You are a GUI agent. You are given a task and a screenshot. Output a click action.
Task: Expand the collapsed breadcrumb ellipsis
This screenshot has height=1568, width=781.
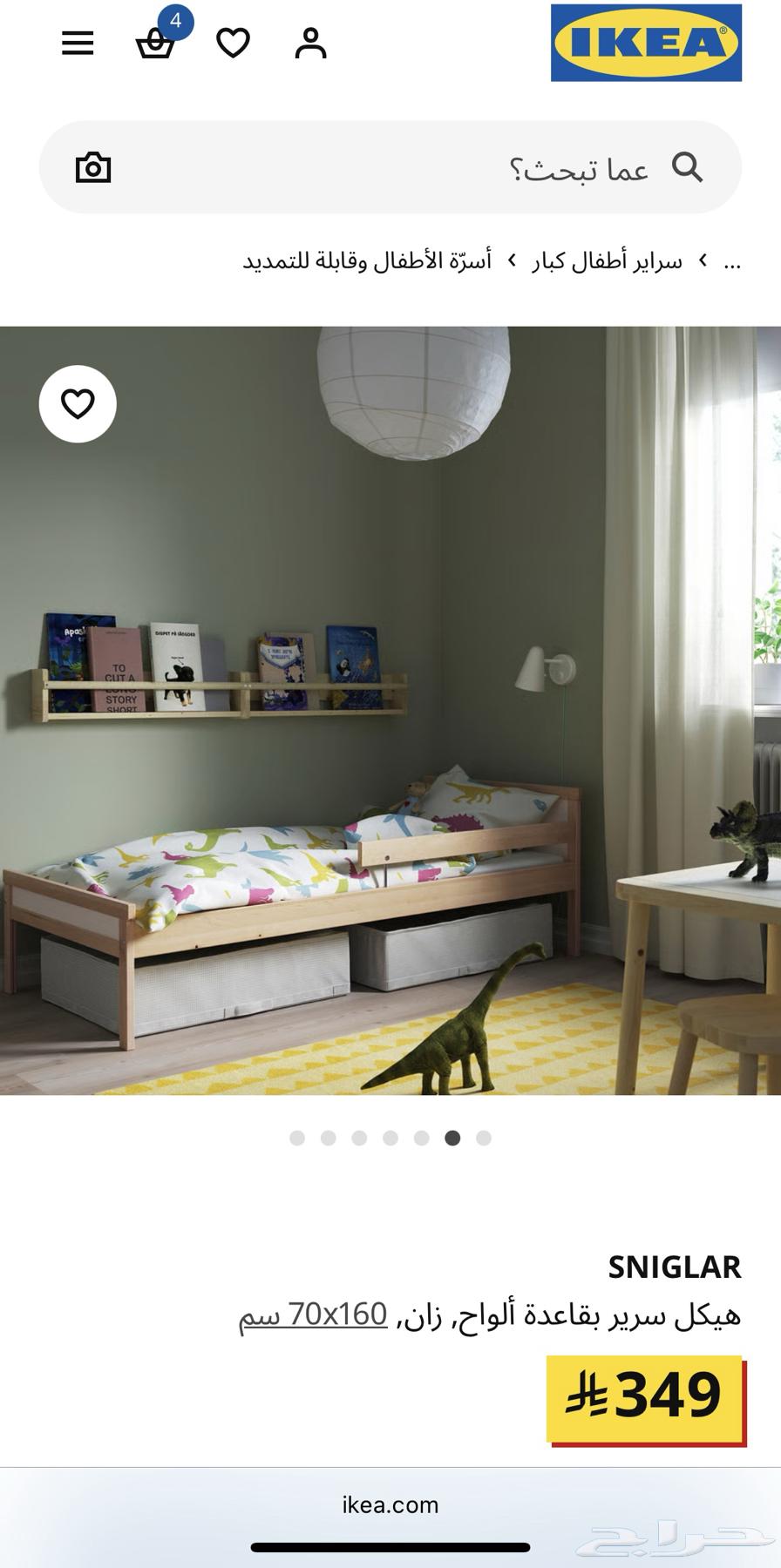[732, 261]
